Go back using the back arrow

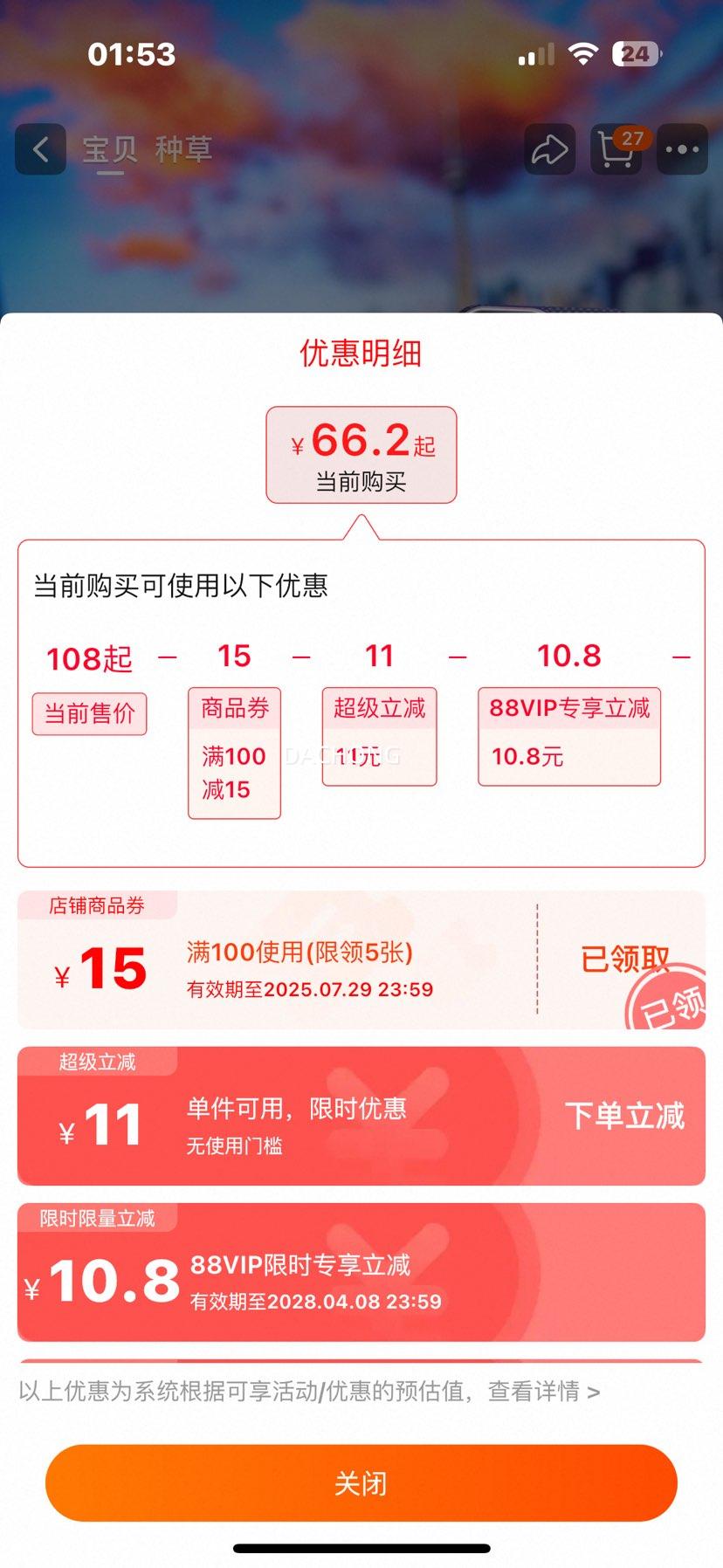point(40,149)
